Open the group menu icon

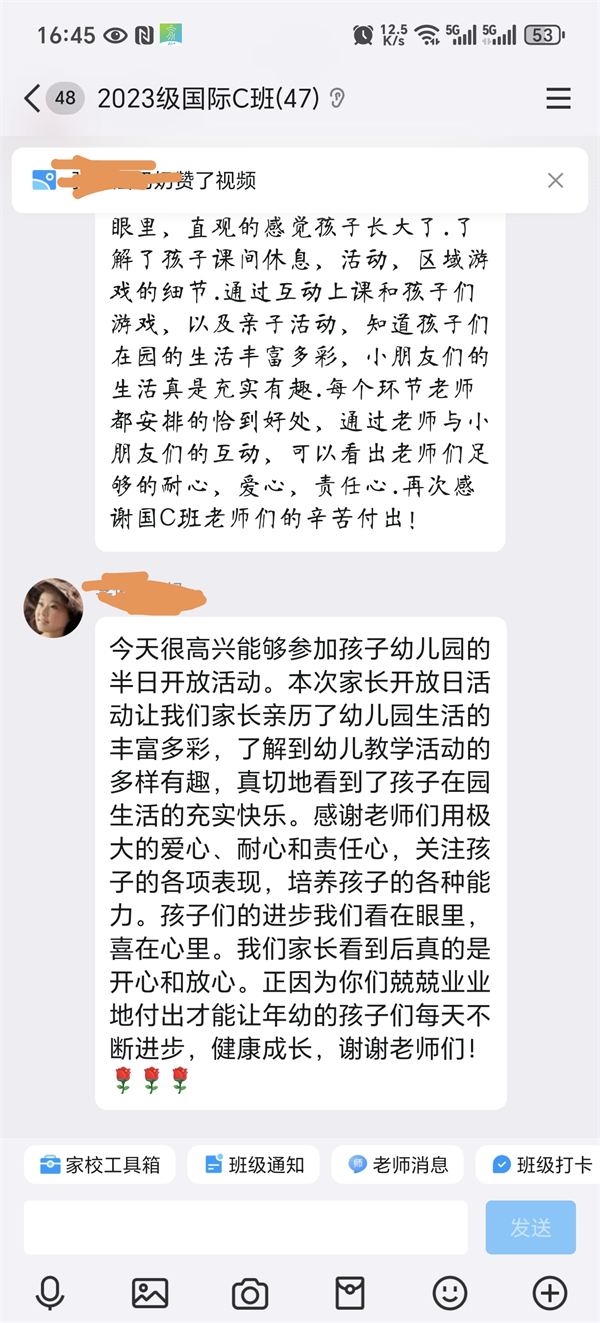(558, 98)
